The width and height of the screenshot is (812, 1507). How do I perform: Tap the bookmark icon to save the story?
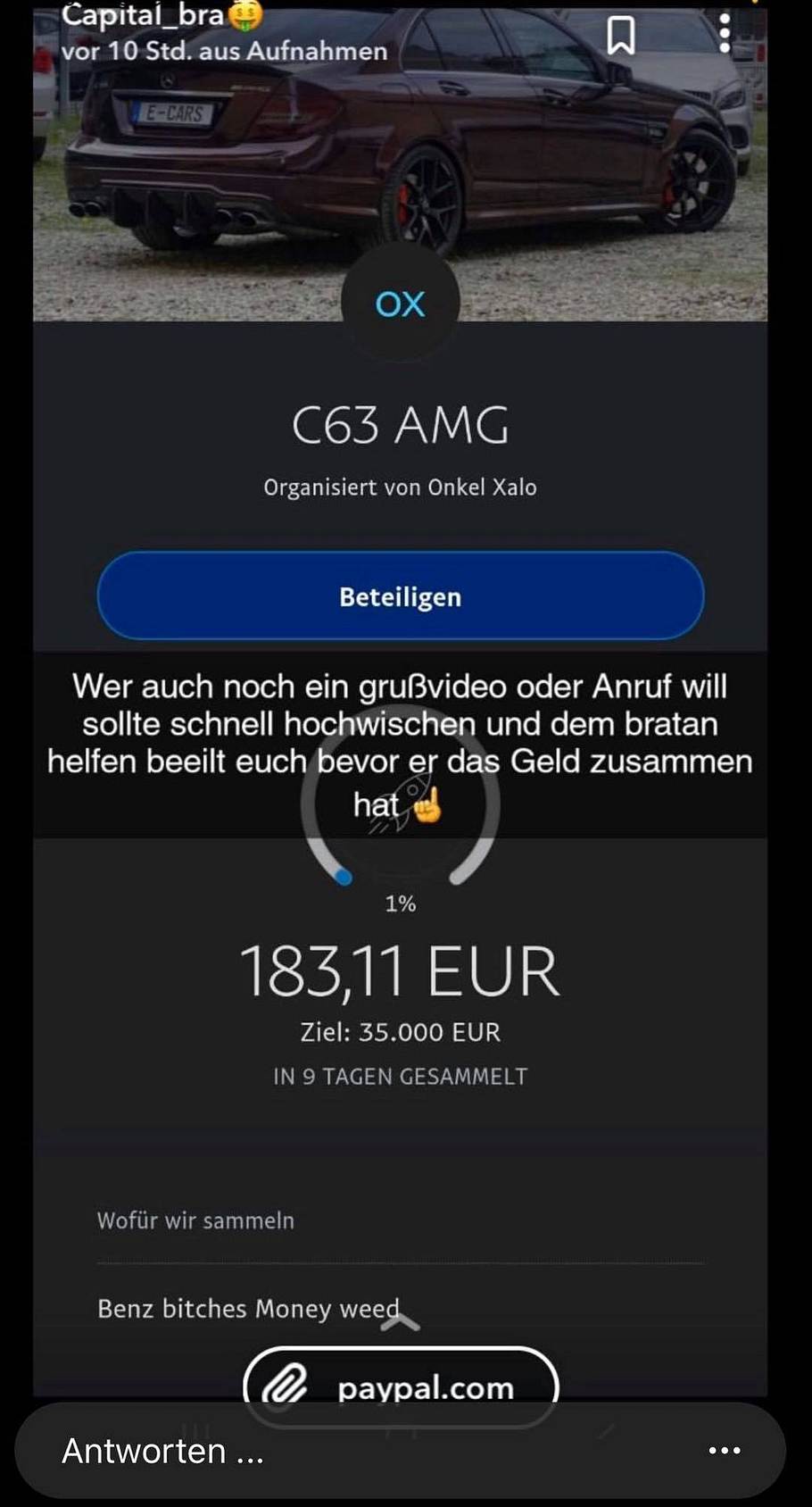coord(623,36)
